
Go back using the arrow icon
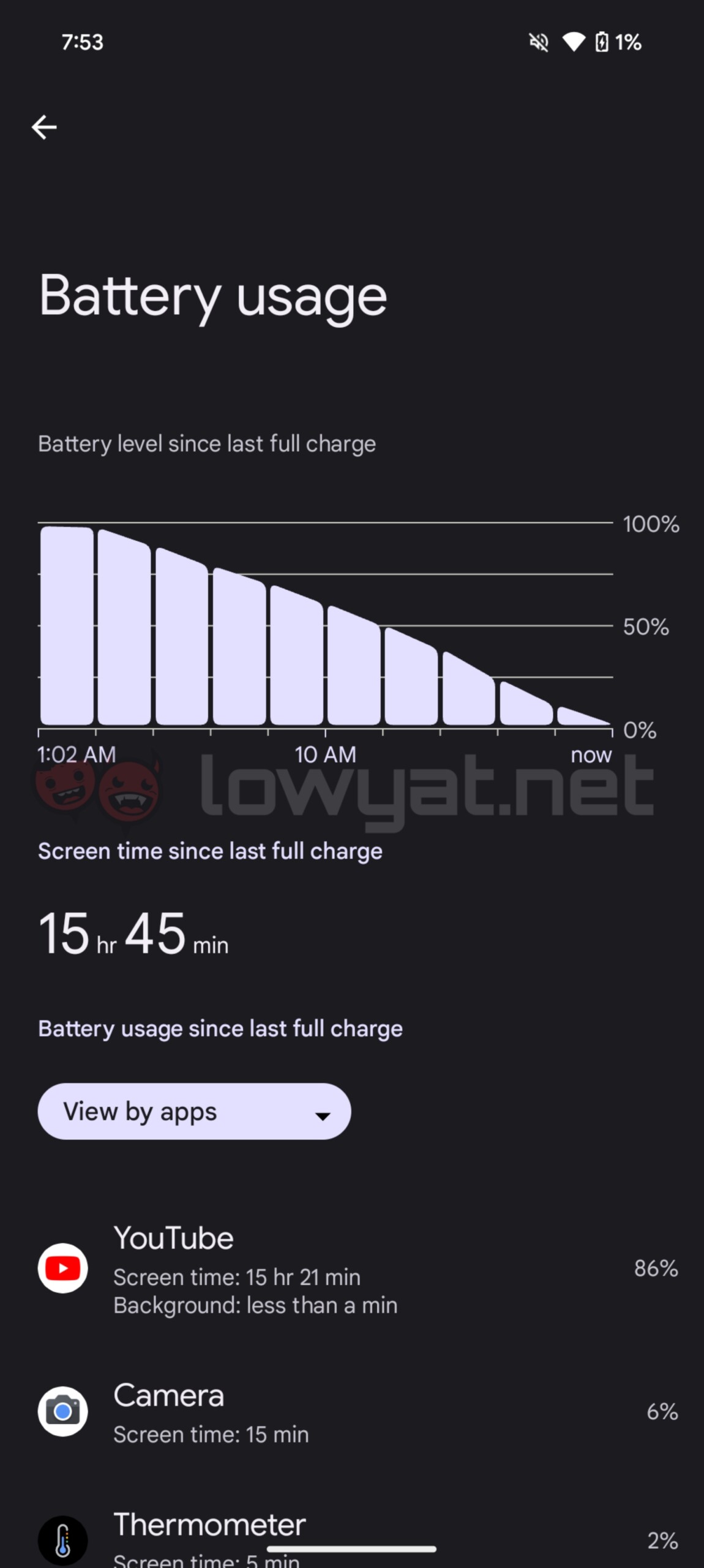tap(44, 127)
